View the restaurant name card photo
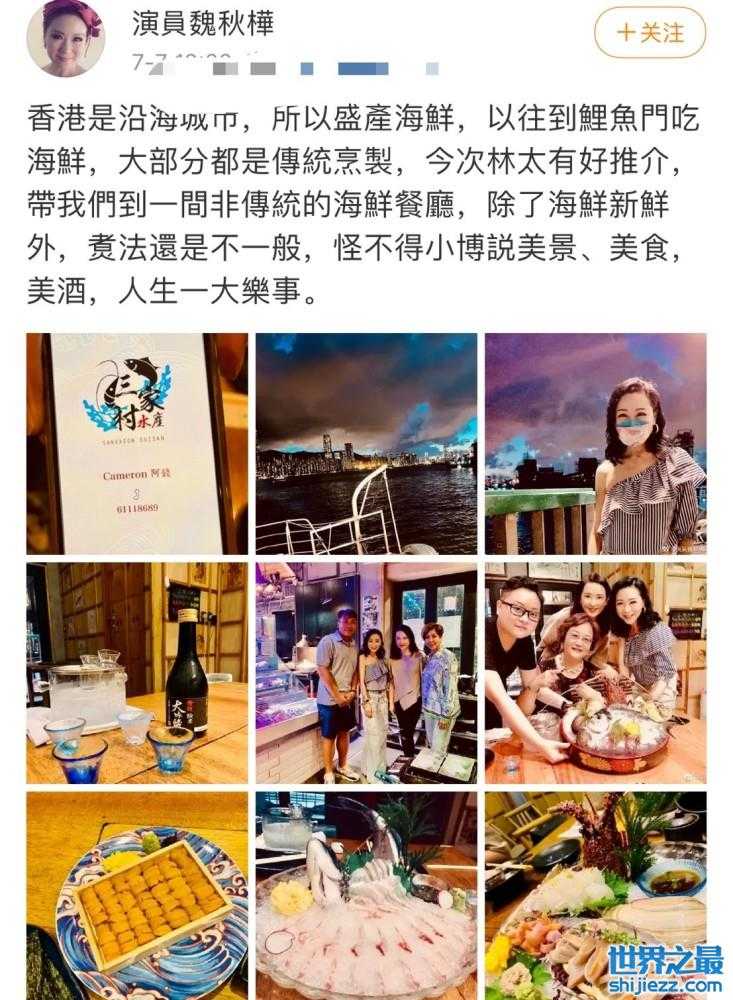Screen dimensions: 733x1000 [x=136, y=443]
